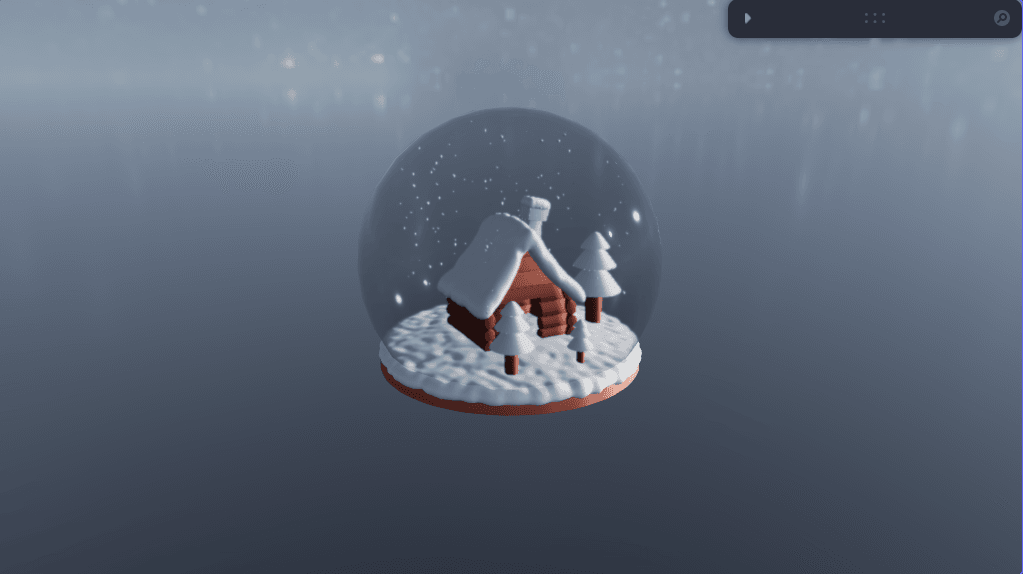Expand the toolbar panel arrow
1023x574 pixels.
(x=747, y=18)
